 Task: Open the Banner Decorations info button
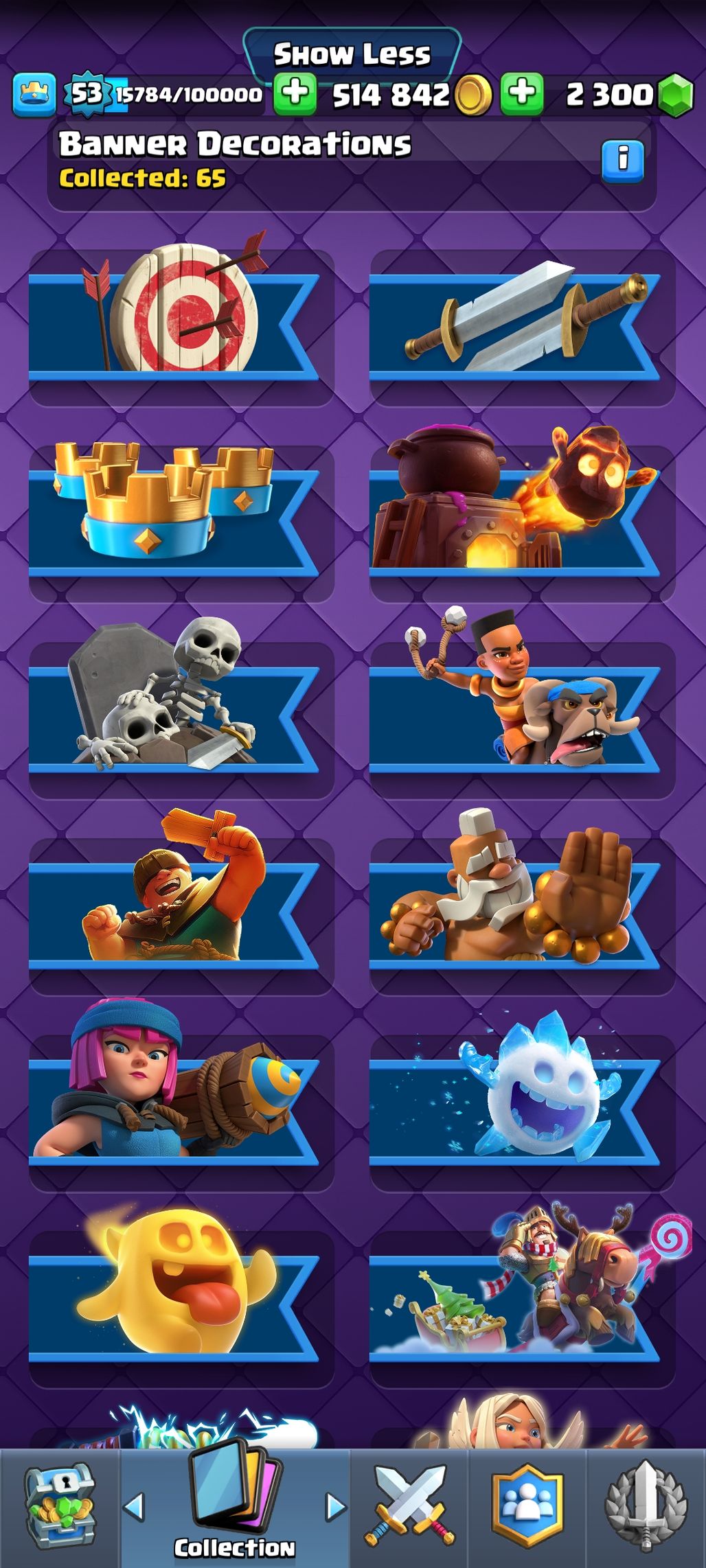click(623, 161)
